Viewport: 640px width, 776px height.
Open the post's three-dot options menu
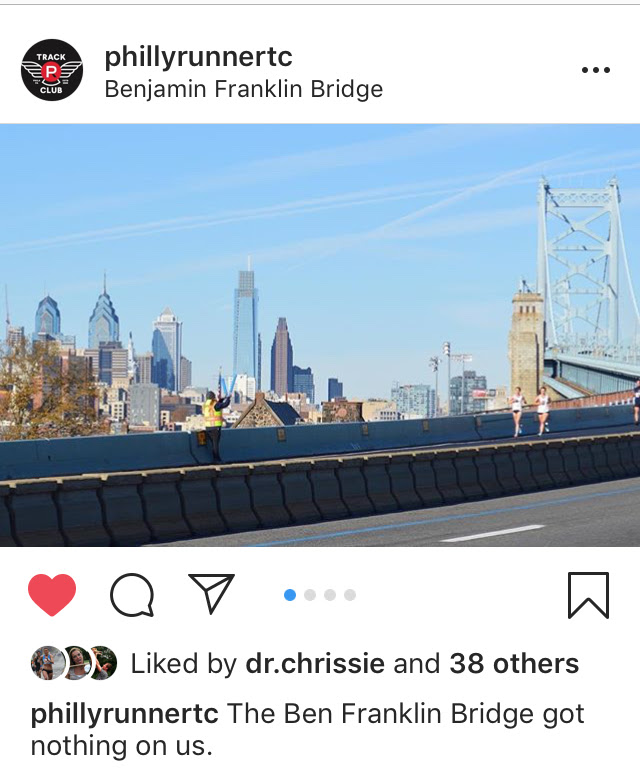[595, 70]
